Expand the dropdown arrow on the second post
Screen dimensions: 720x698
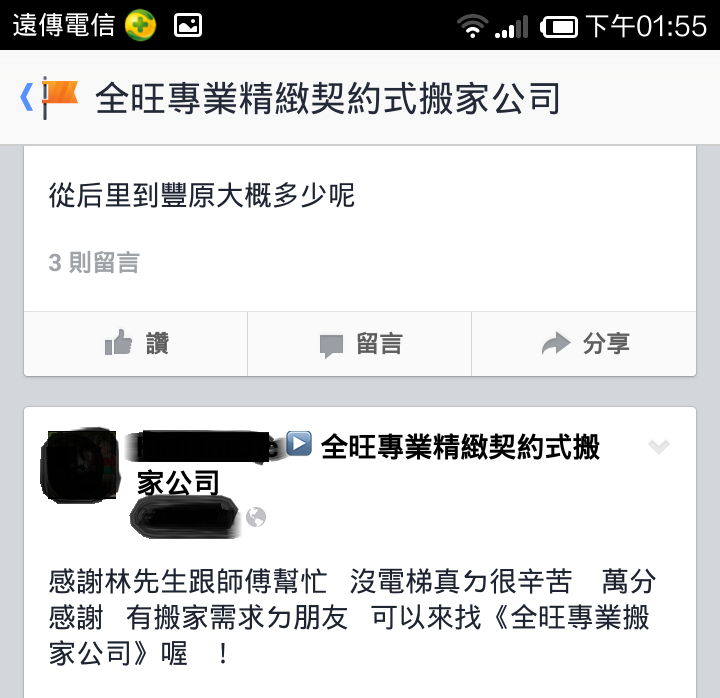[658, 446]
